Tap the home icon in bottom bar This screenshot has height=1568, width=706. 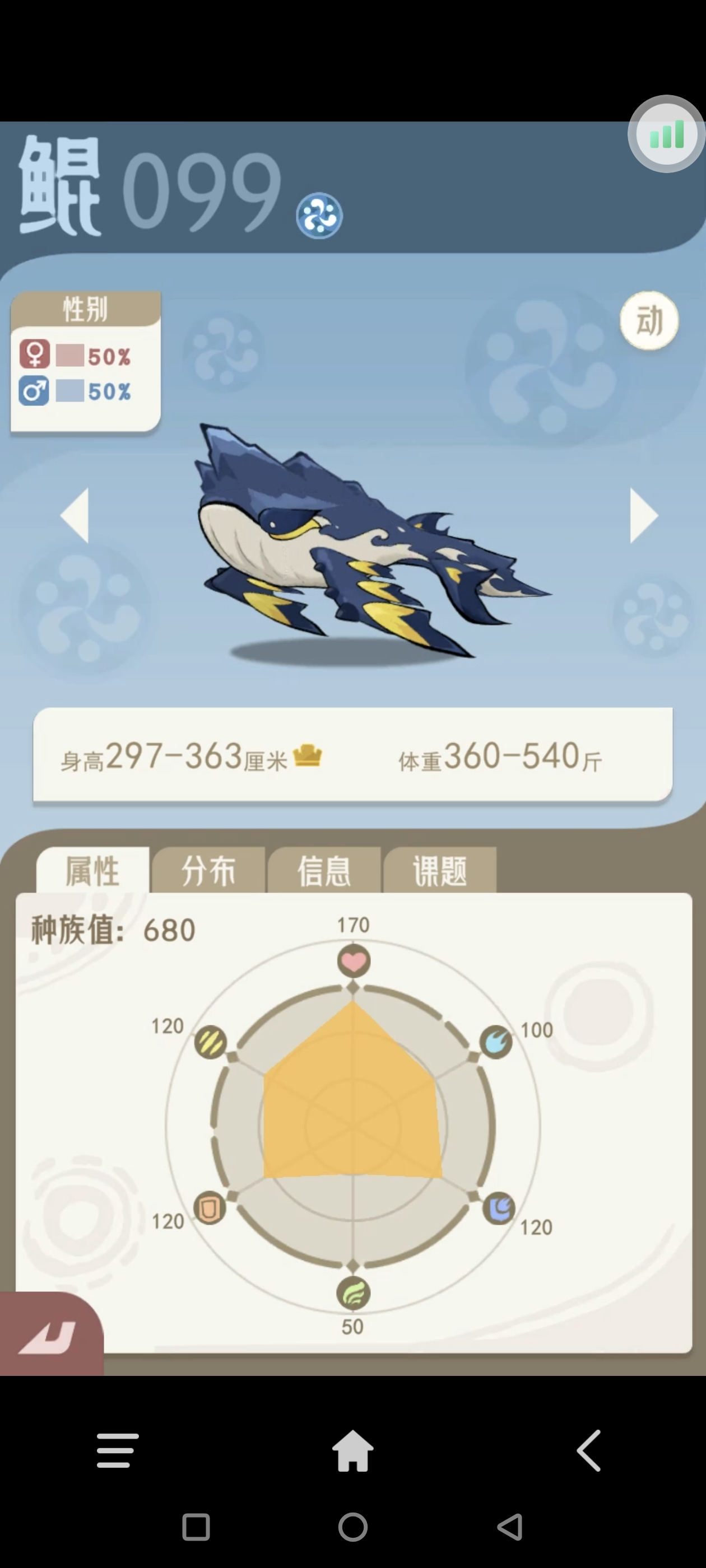coord(352,1450)
